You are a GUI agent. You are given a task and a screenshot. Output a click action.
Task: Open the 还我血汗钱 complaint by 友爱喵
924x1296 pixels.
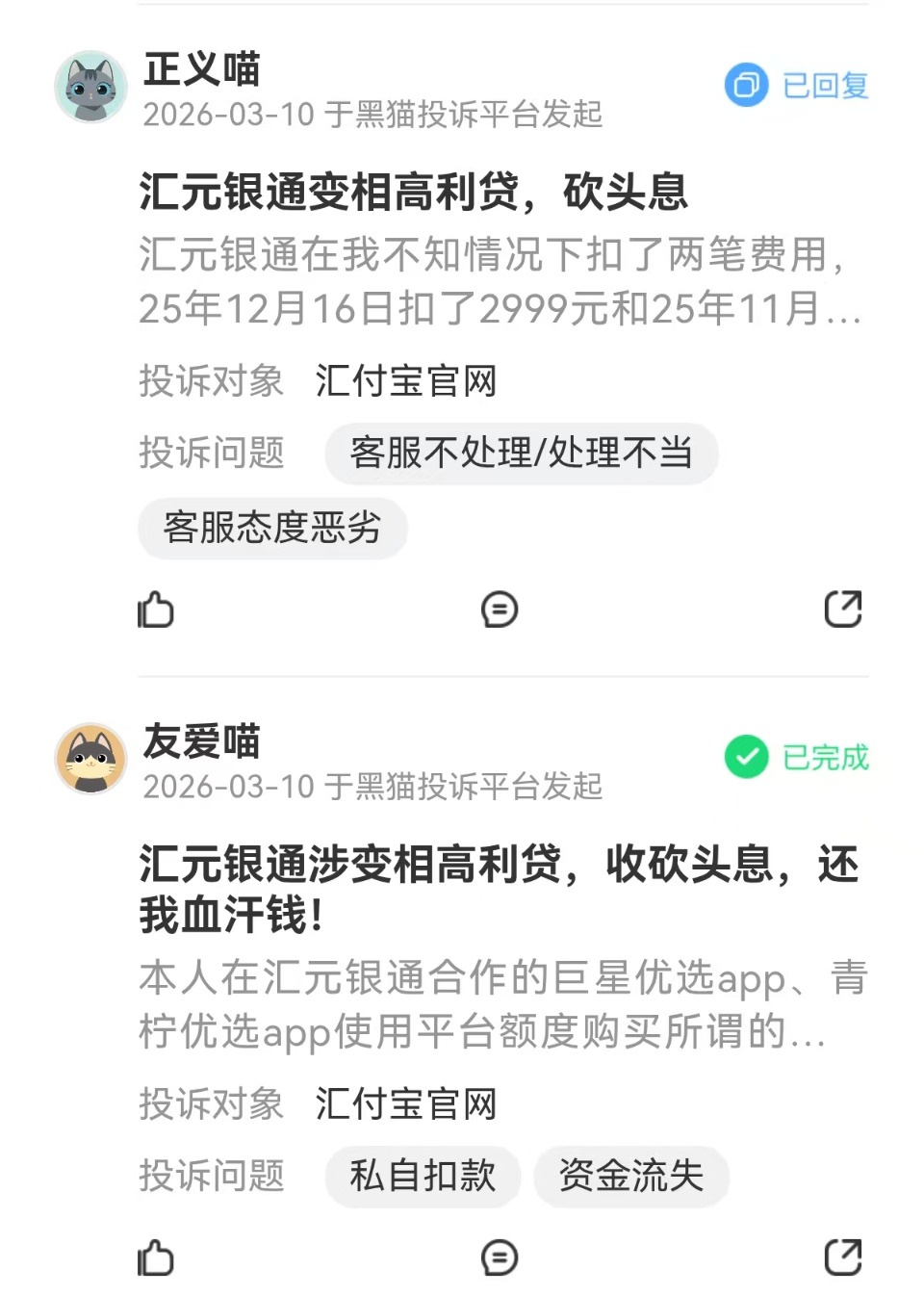[499, 888]
